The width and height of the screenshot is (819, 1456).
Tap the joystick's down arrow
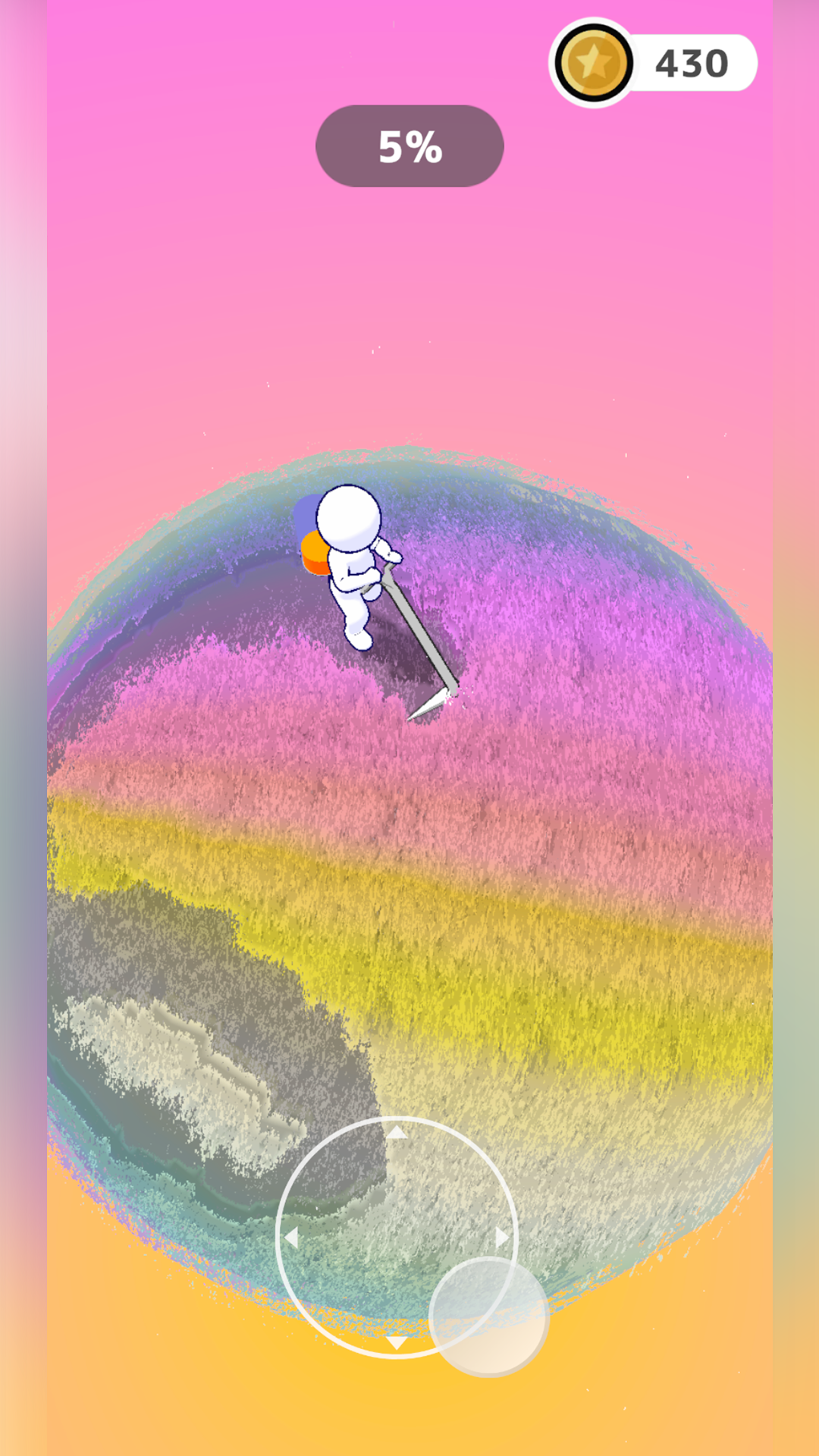397,1343
